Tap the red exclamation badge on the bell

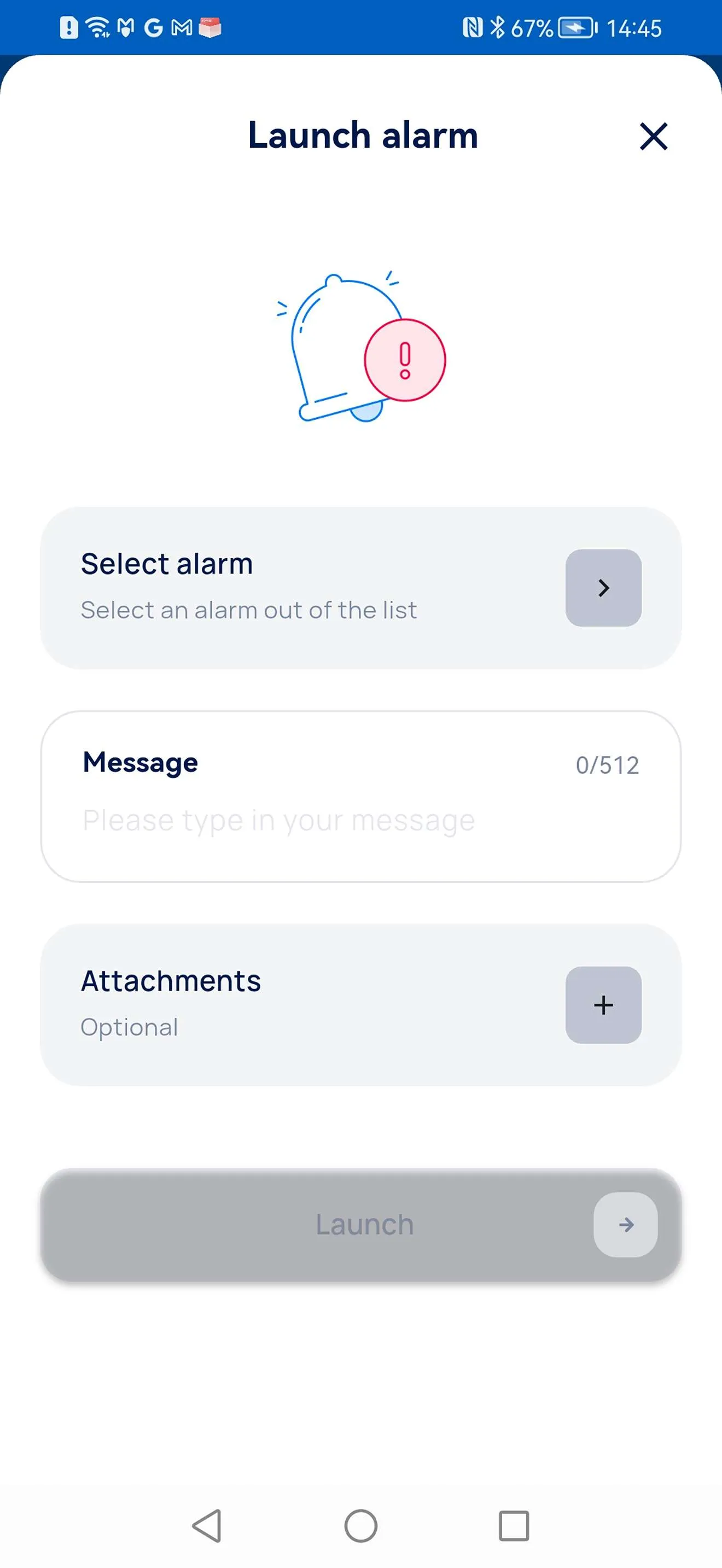404,360
